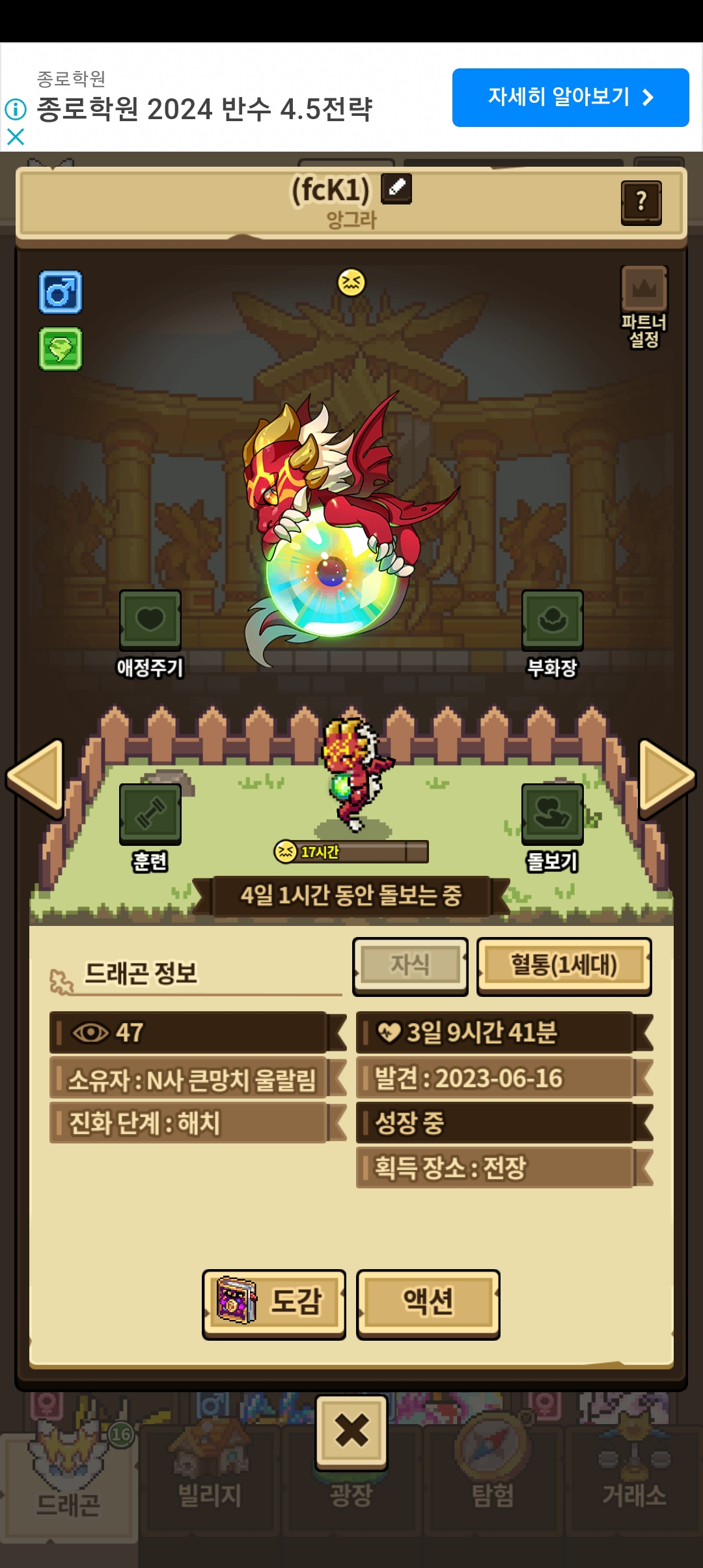Start 훈련 training
This screenshot has height=1568, width=703.
coord(150,814)
